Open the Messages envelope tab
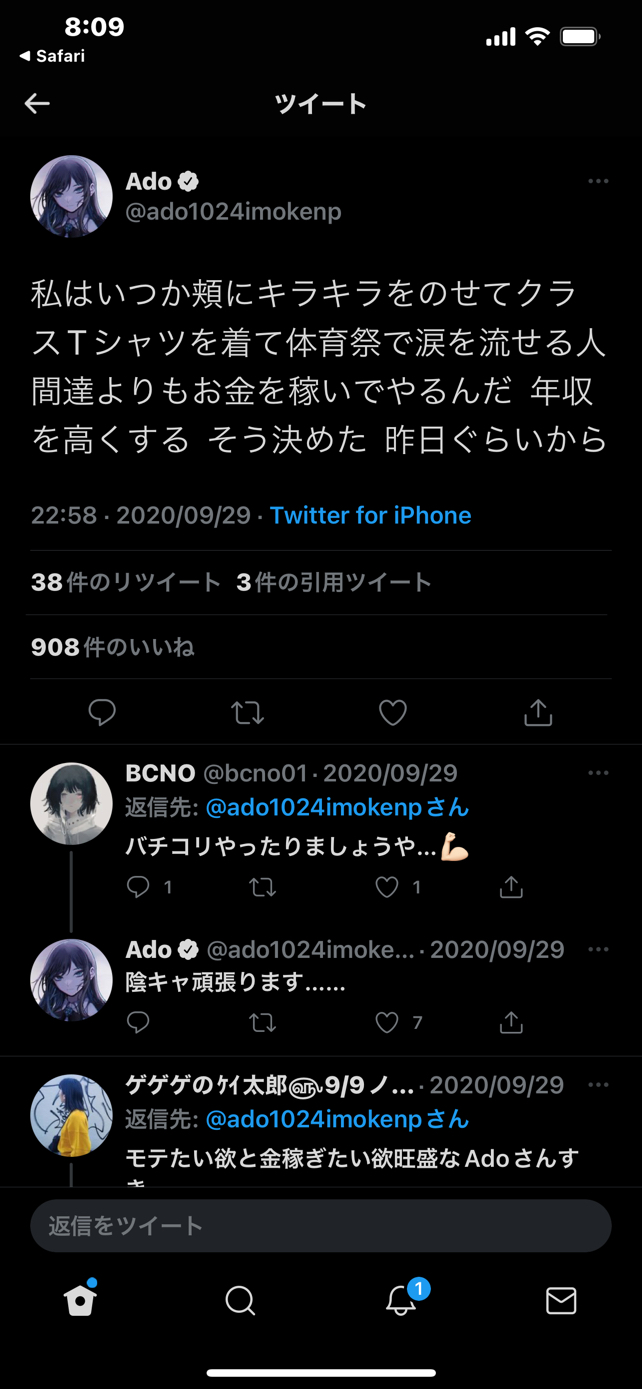642x1389 pixels. point(561,1300)
